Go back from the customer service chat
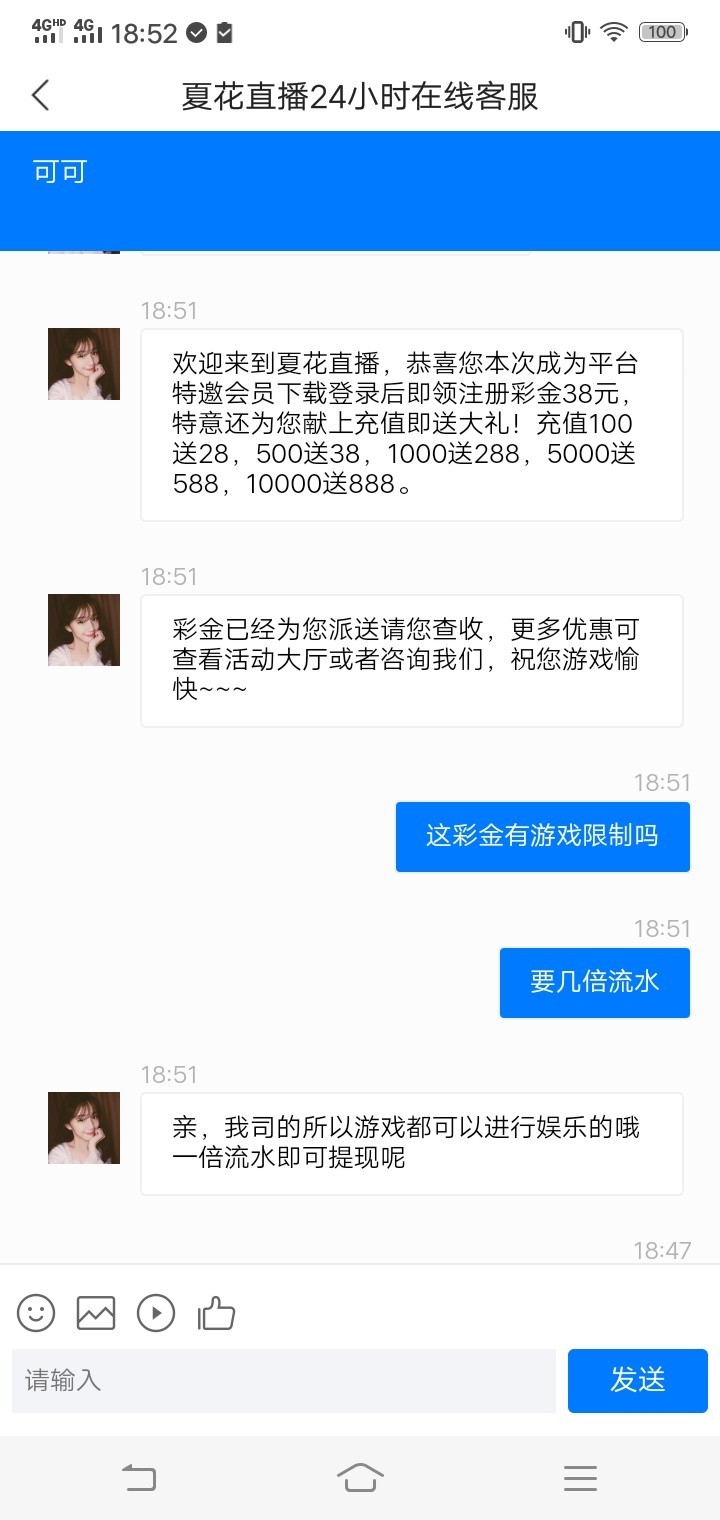Viewport: 720px width, 1520px height. pyautogui.click(x=40, y=96)
